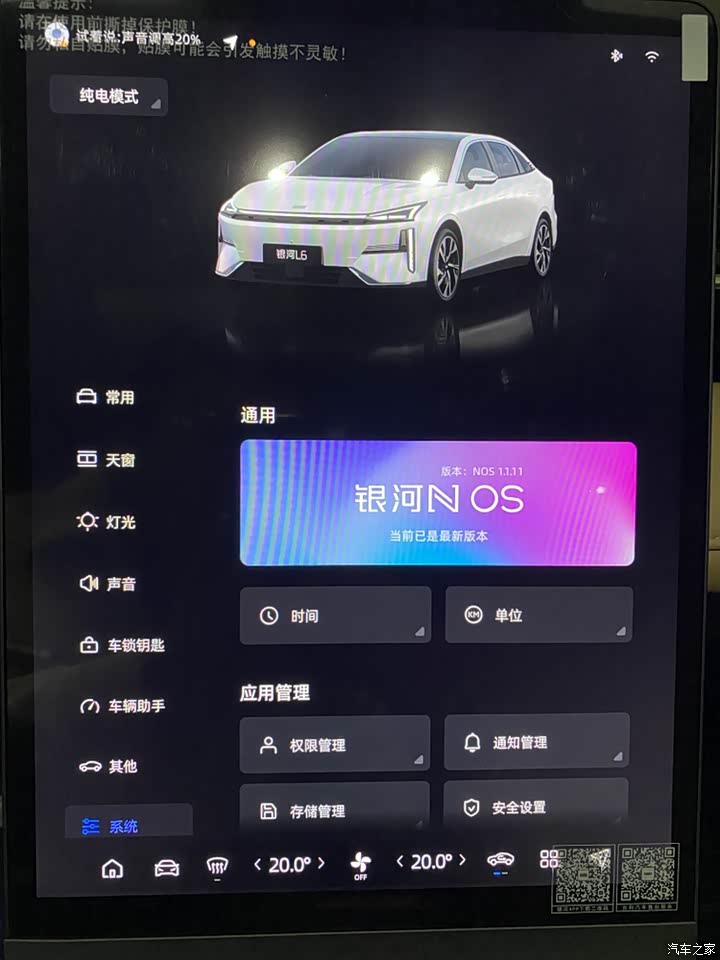The width and height of the screenshot is (720, 960).
Task: Lower the left temperature below 20.0°
Action: click(258, 864)
